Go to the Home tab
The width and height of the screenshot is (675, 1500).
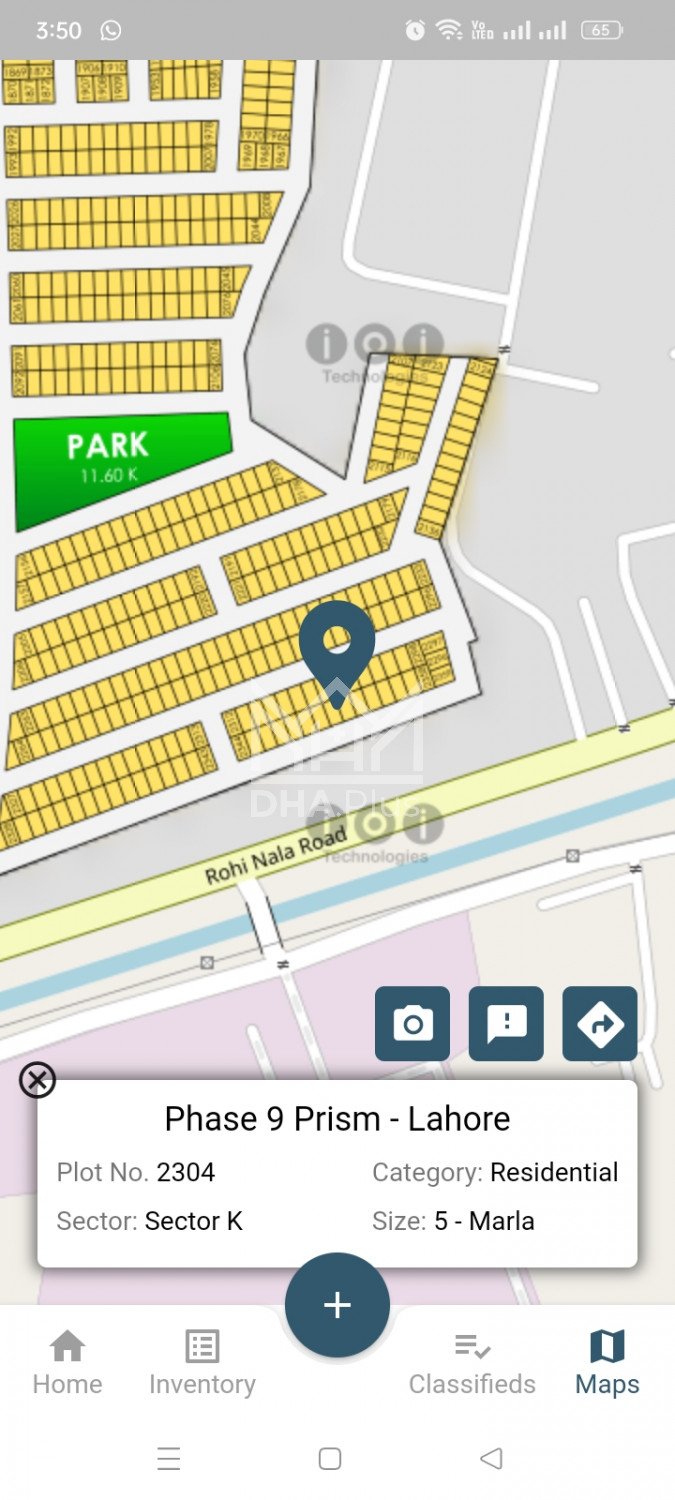[67, 1363]
